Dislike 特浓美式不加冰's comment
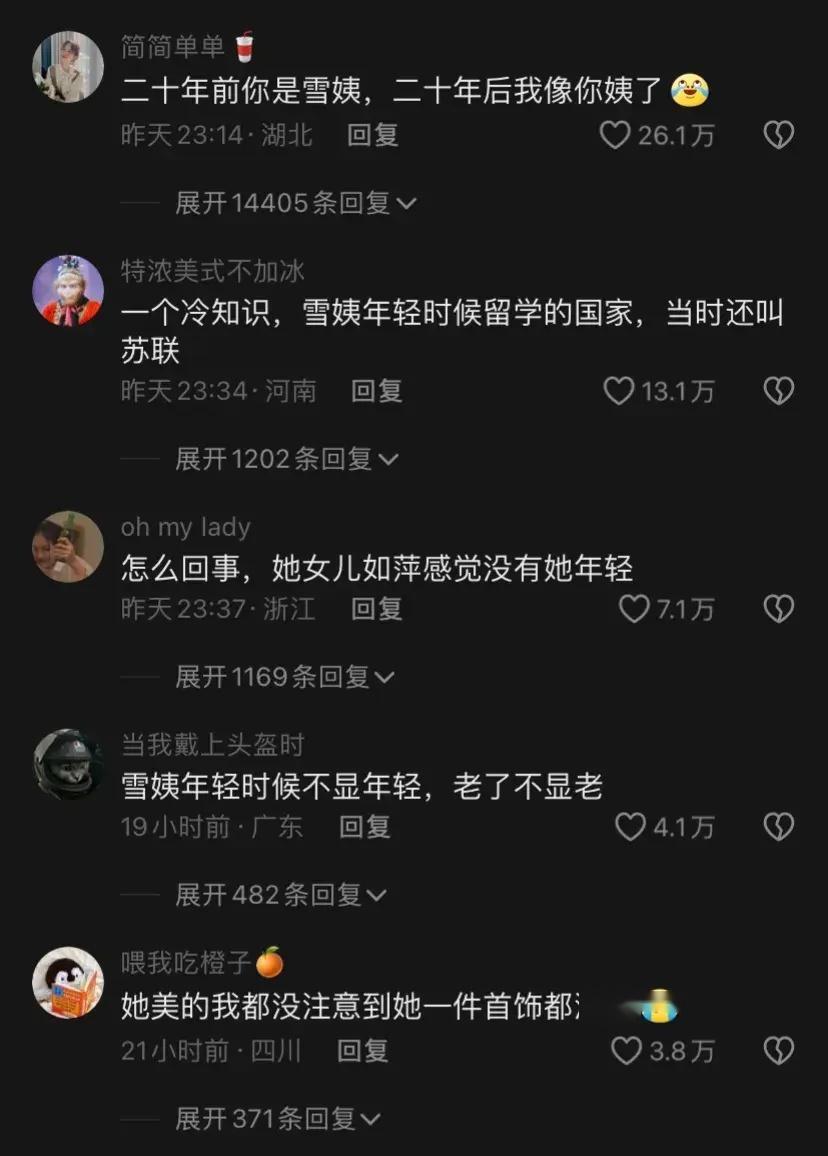828x1156 pixels. [x=778, y=391]
